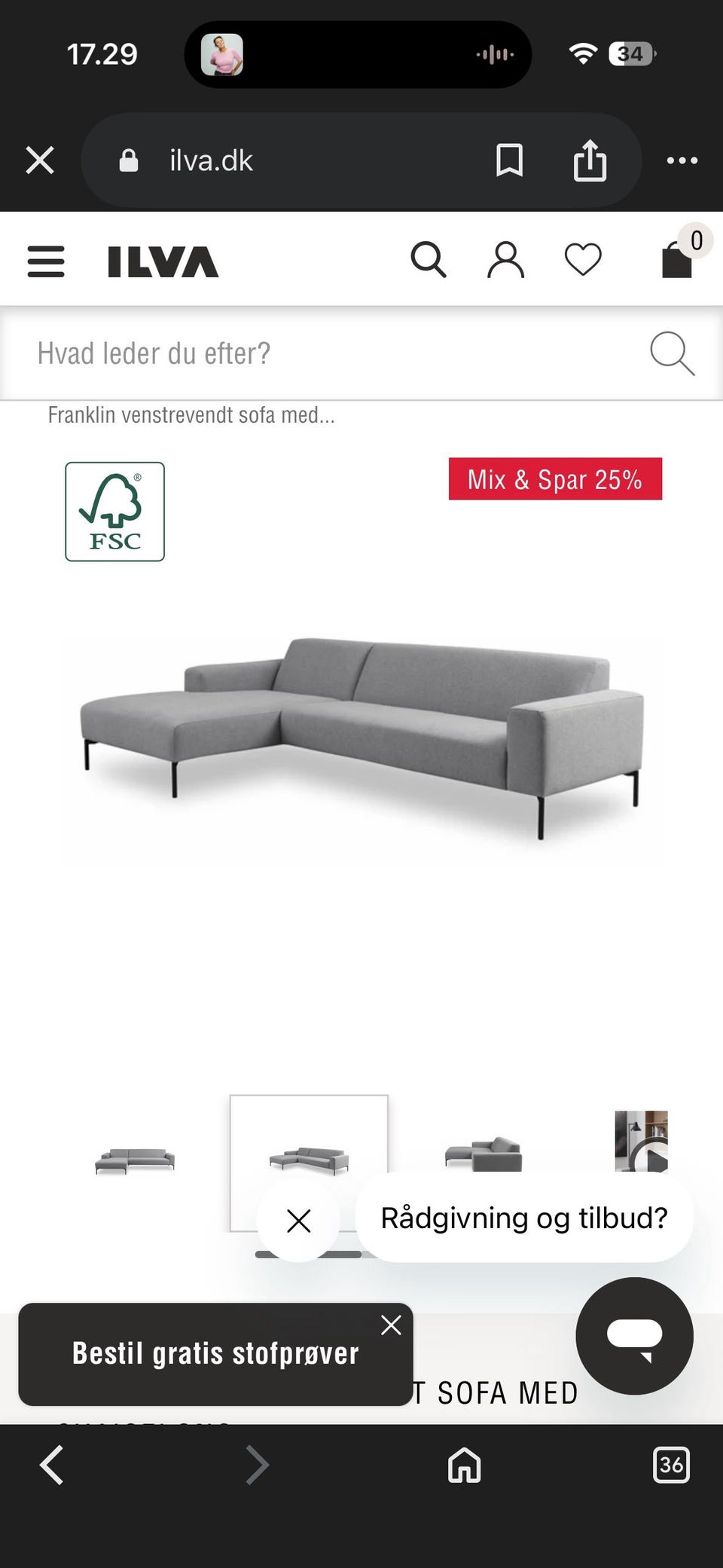Go to browser home with the home icon
The image size is (723, 1568).
(x=462, y=1465)
